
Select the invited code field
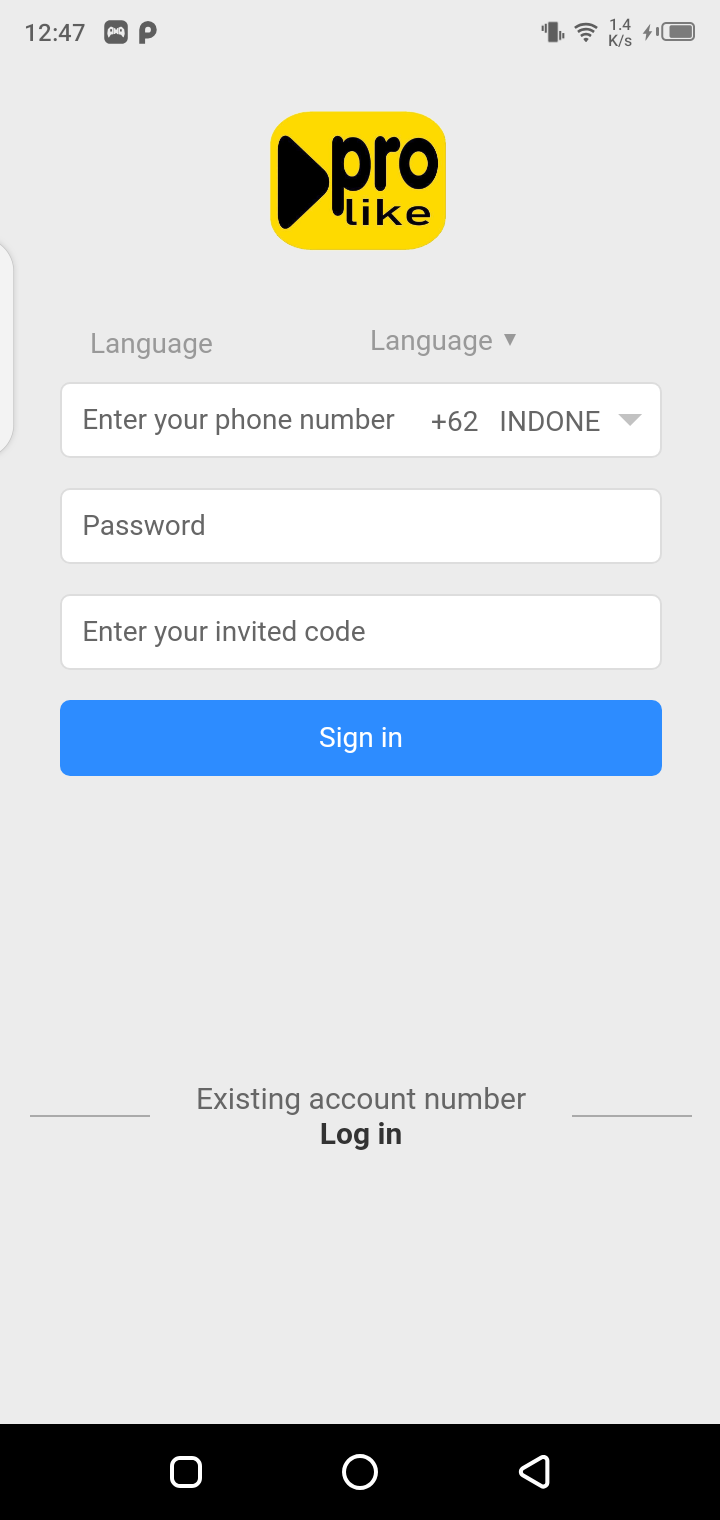click(x=360, y=632)
